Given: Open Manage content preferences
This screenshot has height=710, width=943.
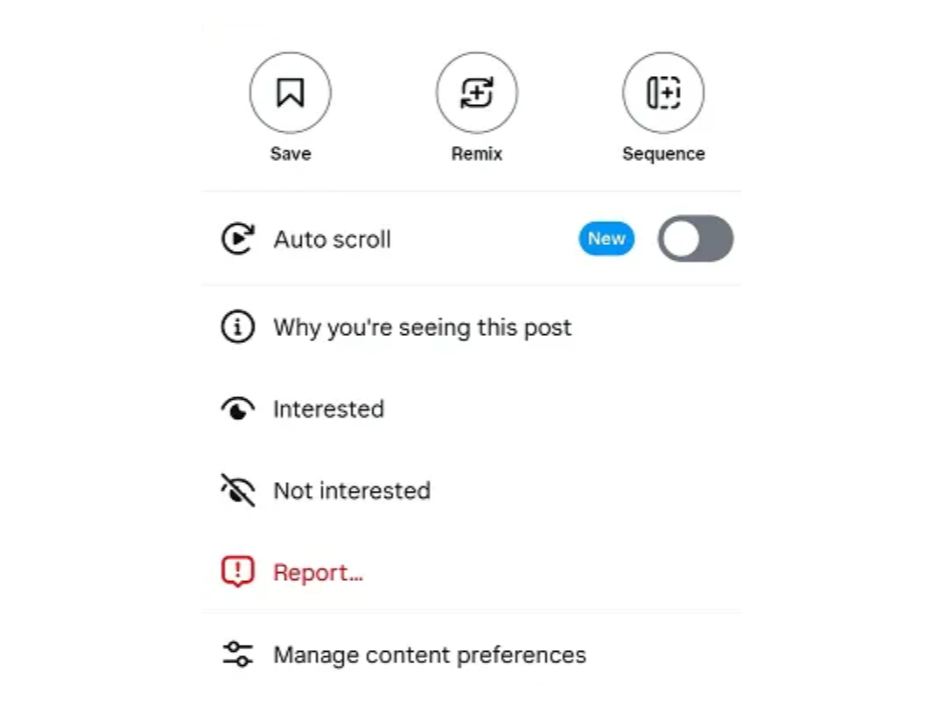Looking at the screenshot, I should coord(472,655).
